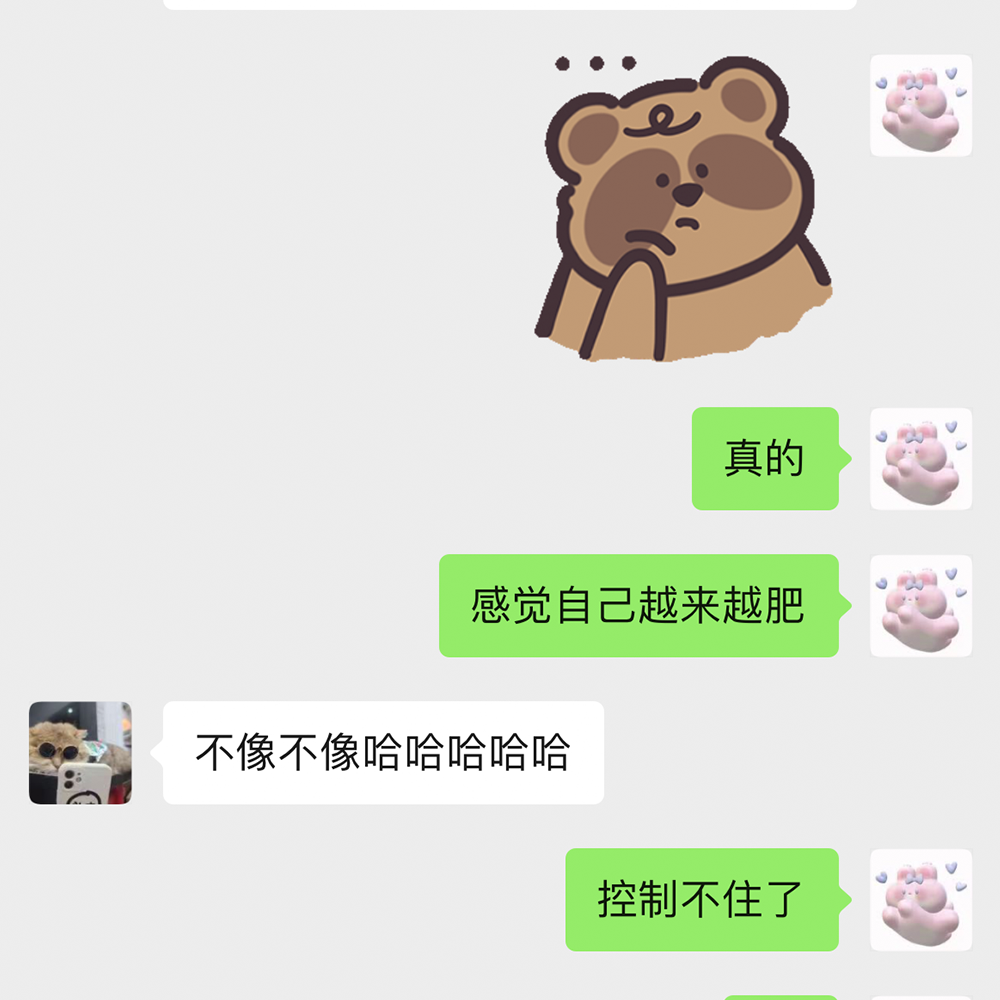Open the cat avatar beside 不像不像哈哈哈哈哈
Viewport: 1000px width, 1000px height.
click(x=80, y=753)
